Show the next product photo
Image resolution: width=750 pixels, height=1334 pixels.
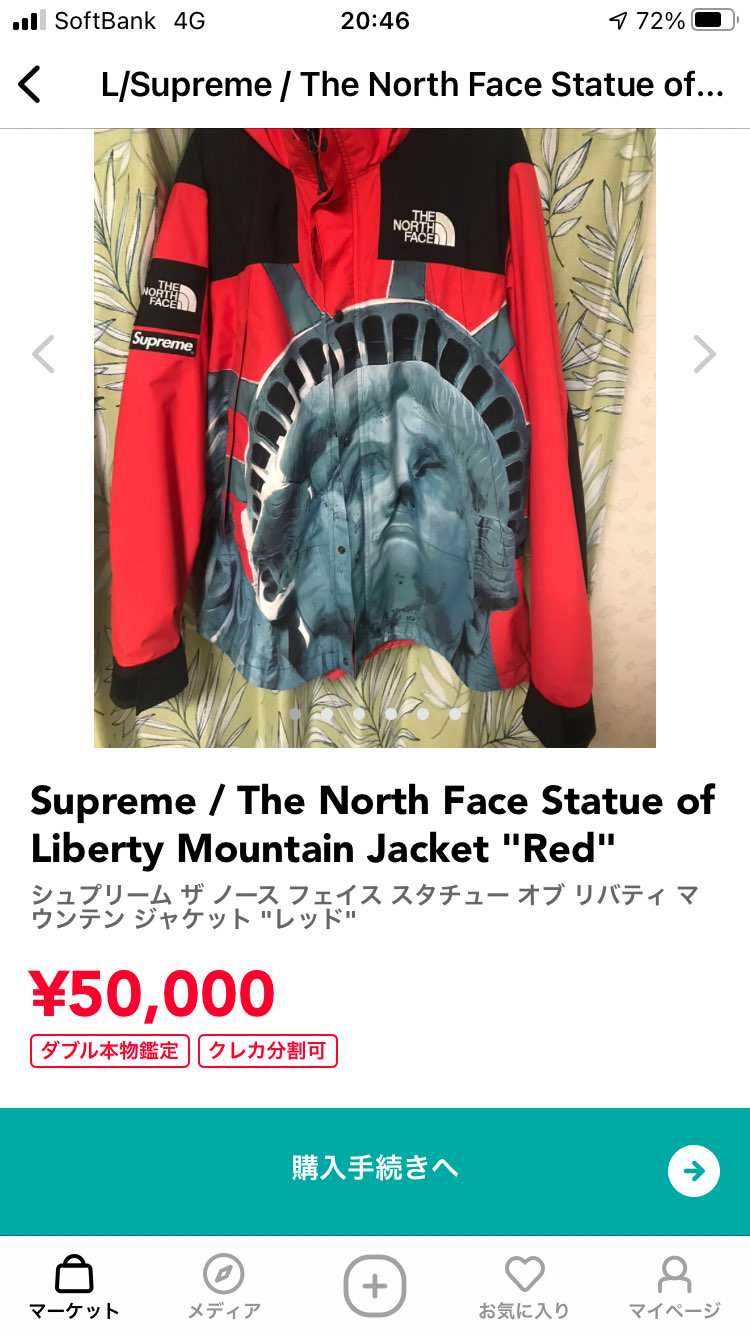705,353
